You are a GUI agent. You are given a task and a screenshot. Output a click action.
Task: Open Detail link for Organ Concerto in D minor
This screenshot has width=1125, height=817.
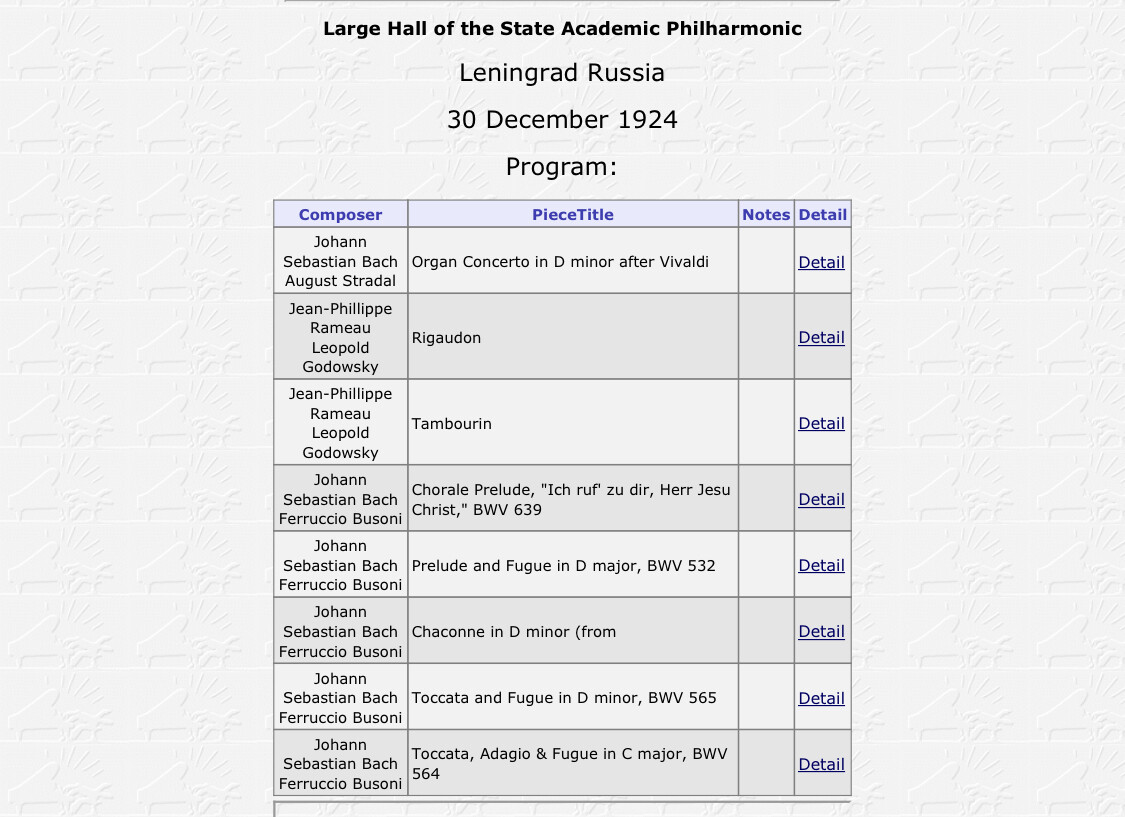821,262
